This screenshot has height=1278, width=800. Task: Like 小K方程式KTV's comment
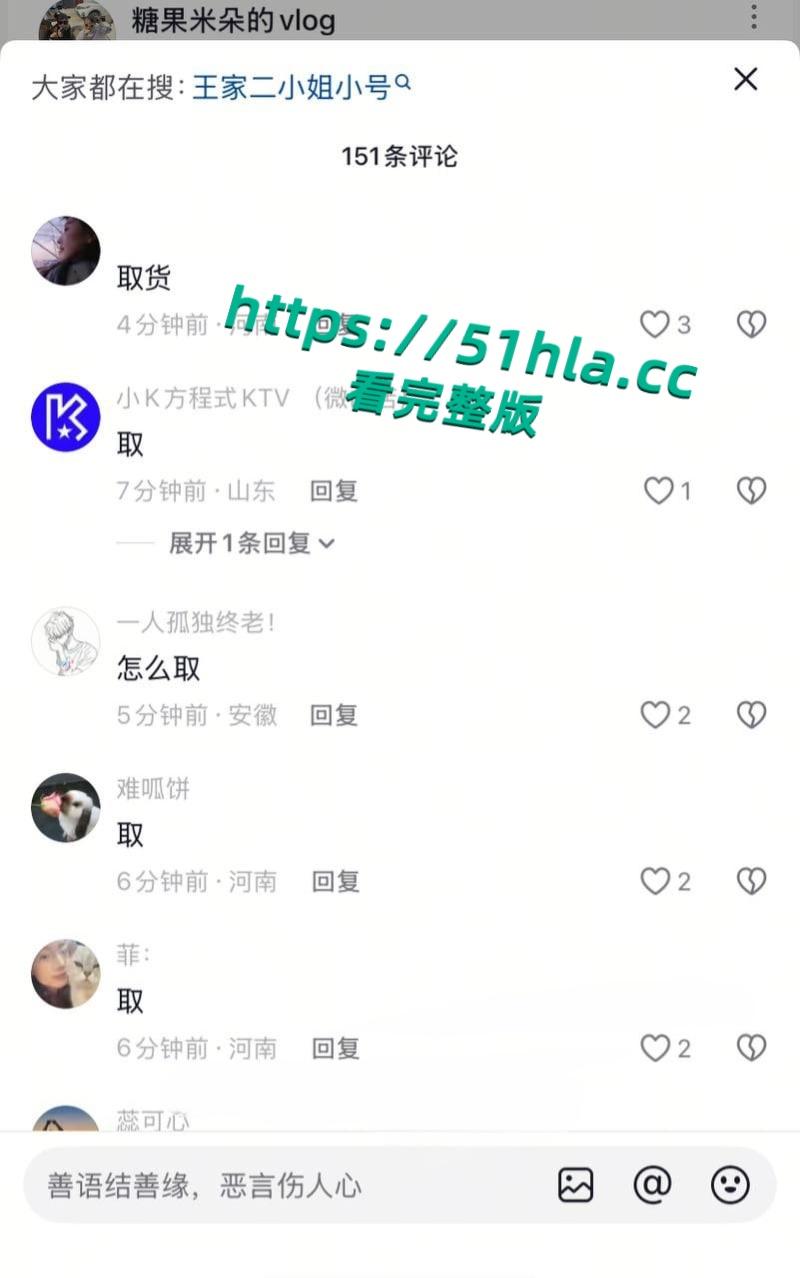click(658, 491)
